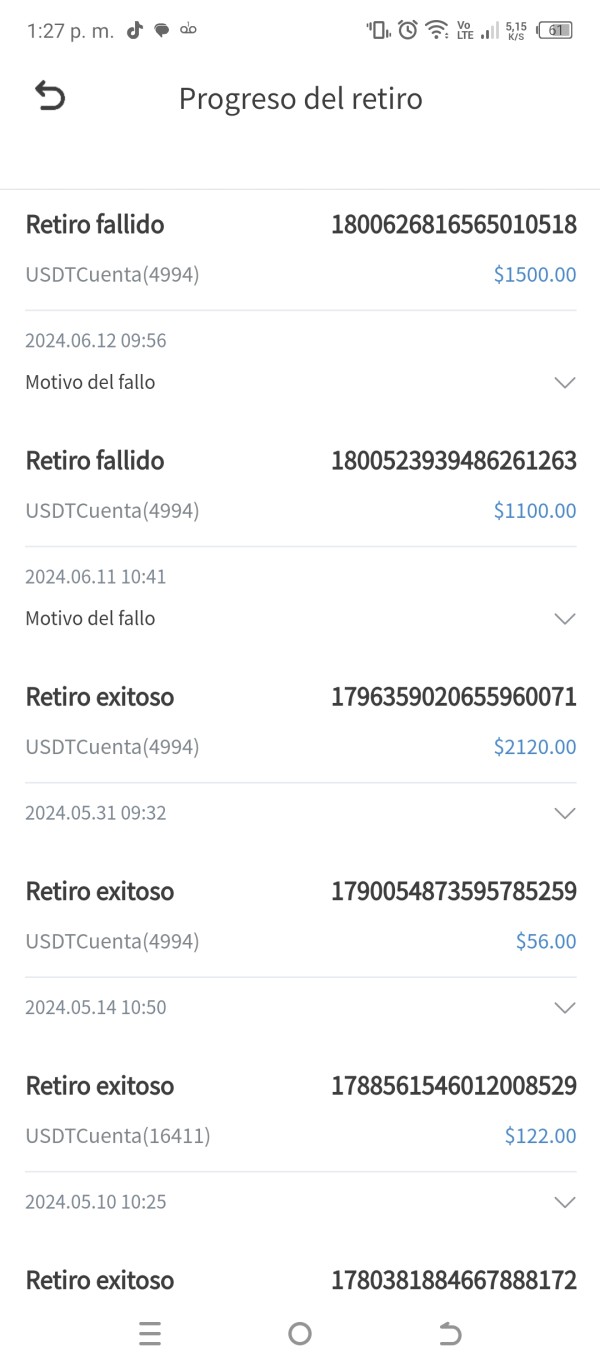The width and height of the screenshot is (600, 1367).
Task: Go back from Progreso del retiro
Action: click(x=50, y=97)
